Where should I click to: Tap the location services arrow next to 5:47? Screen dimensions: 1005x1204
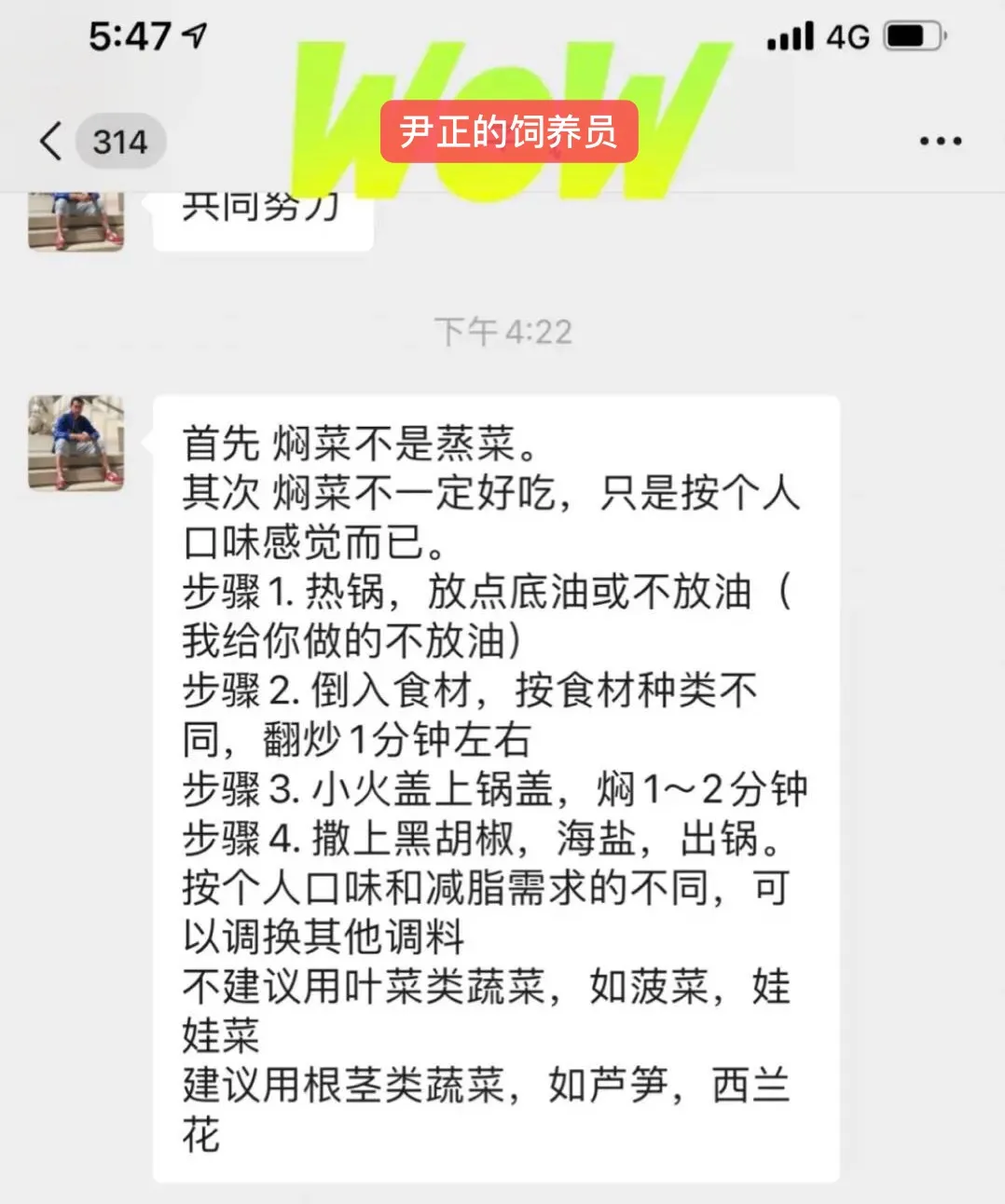[193, 35]
